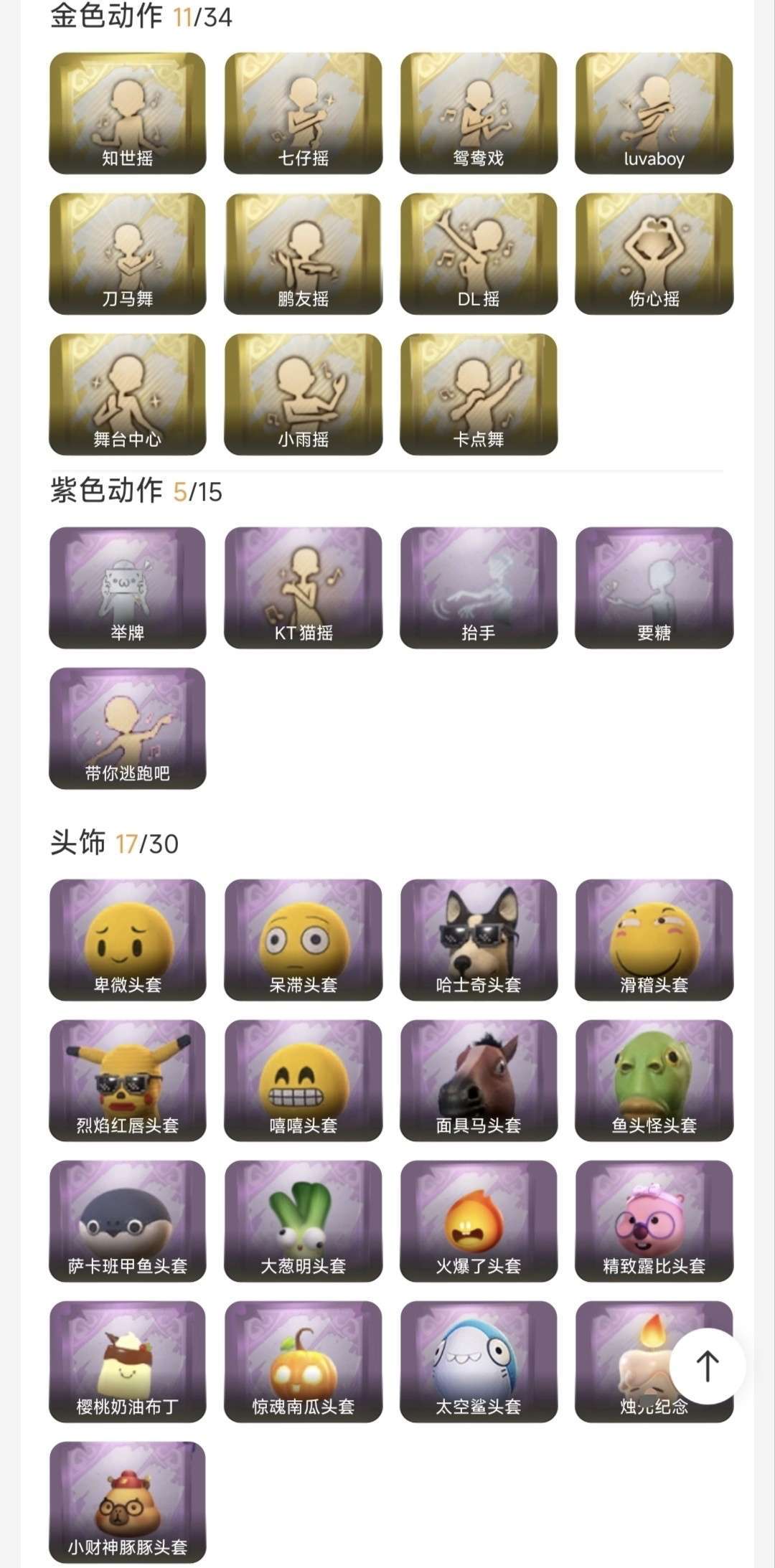Select the luvaboy action tile
This screenshot has width=775, height=1568.
[654, 113]
